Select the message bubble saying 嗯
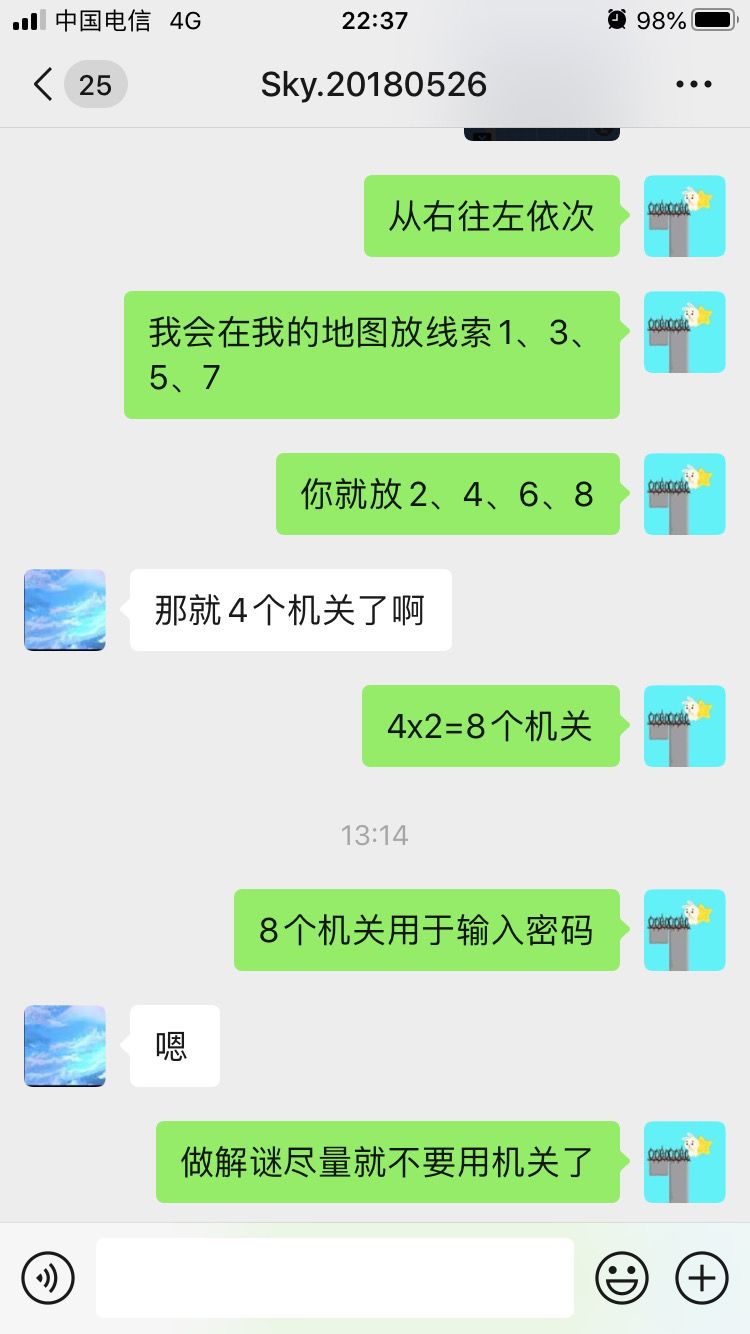 point(174,1046)
